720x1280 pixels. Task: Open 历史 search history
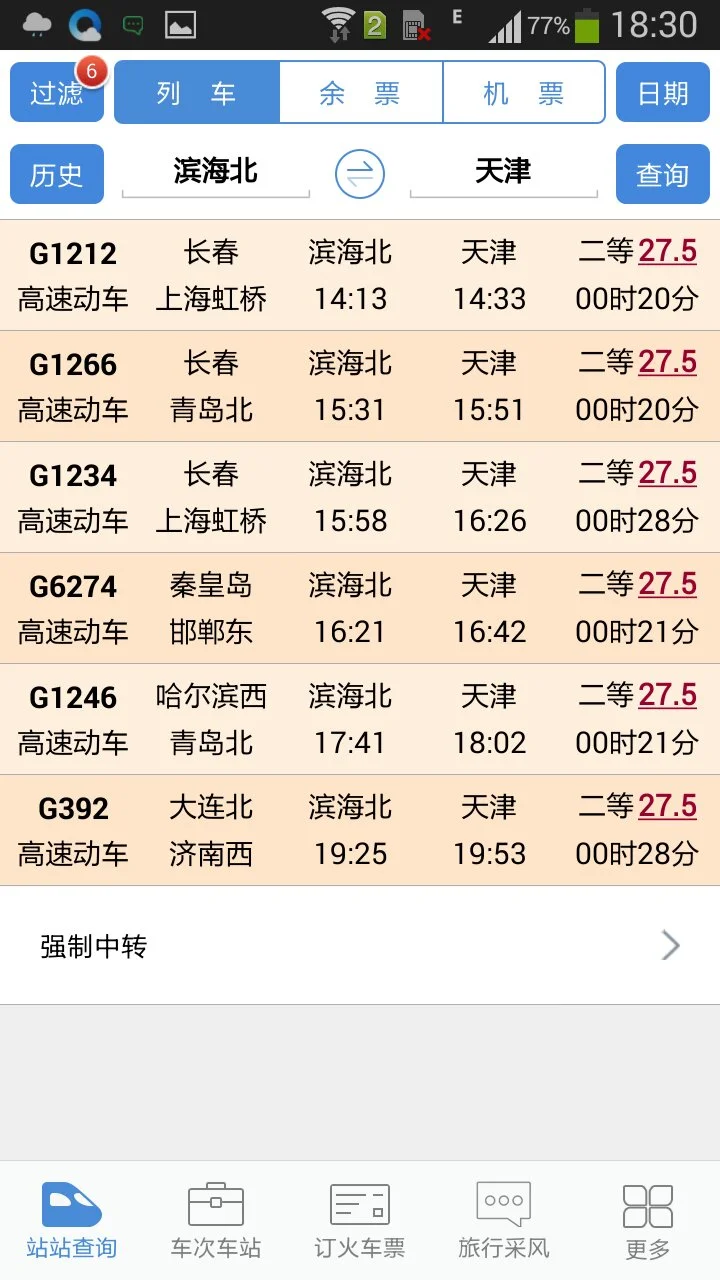(56, 173)
